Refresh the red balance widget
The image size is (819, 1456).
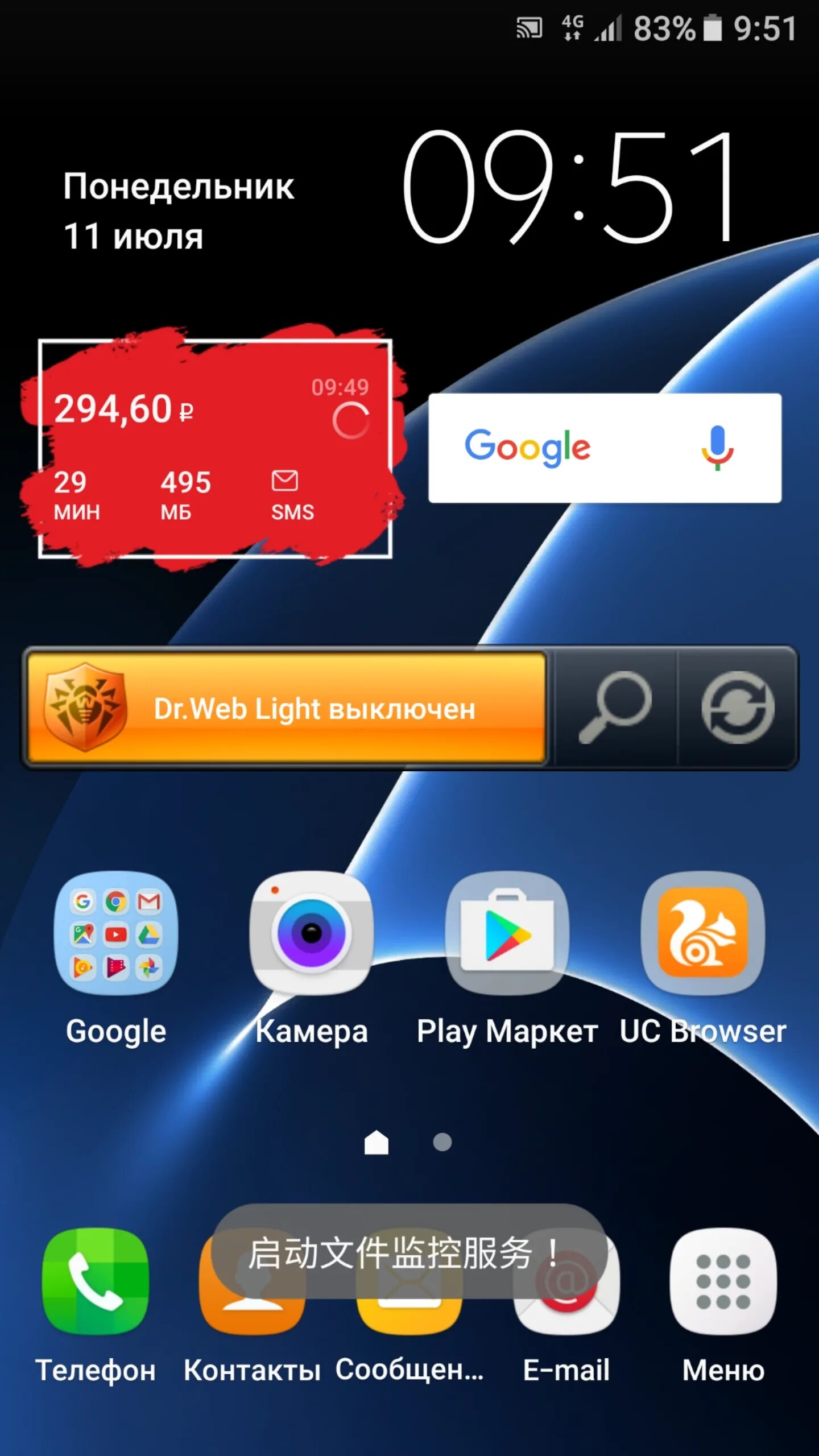pyautogui.click(x=351, y=421)
